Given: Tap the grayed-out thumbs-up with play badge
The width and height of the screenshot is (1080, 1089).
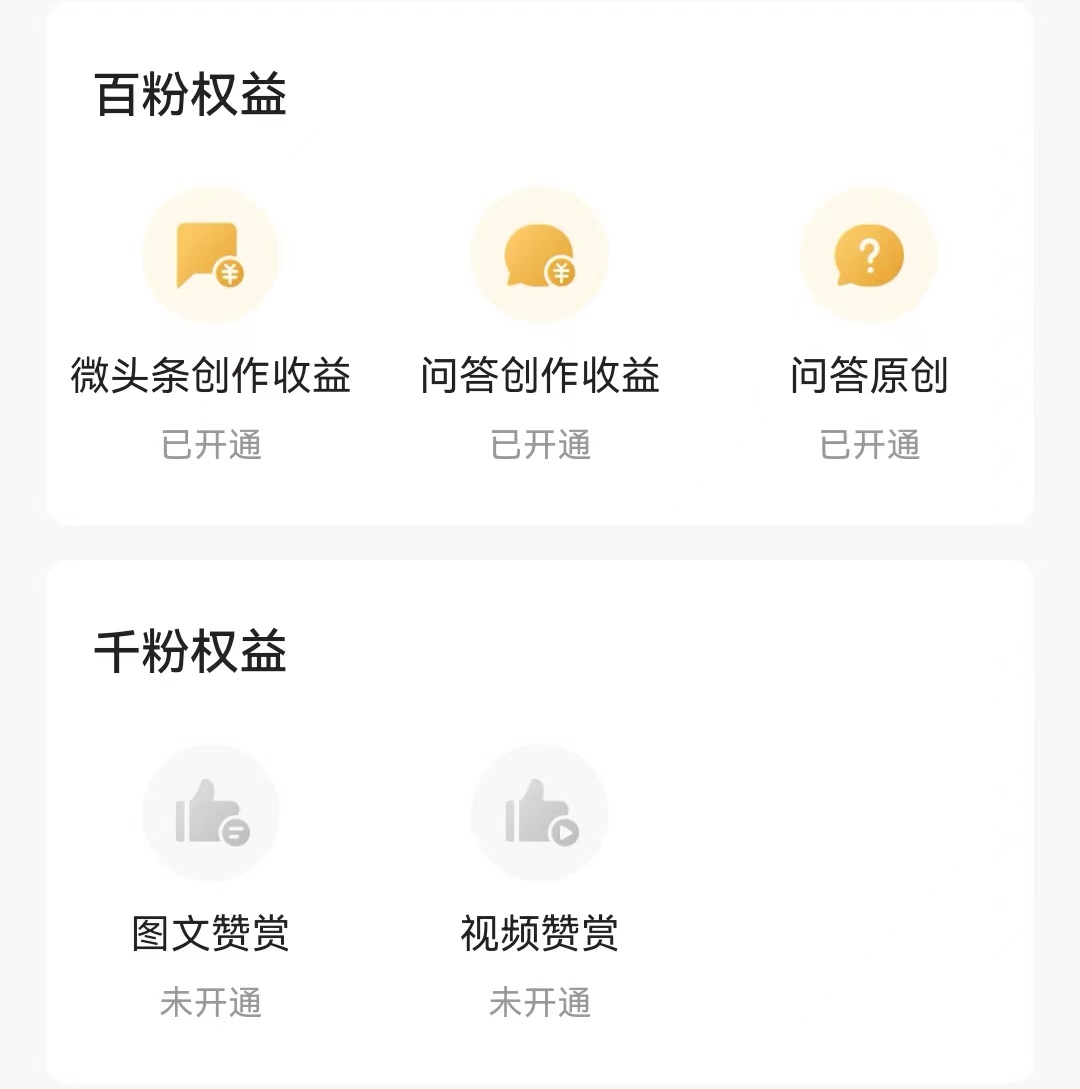Looking at the screenshot, I should click(x=540, y=813).
